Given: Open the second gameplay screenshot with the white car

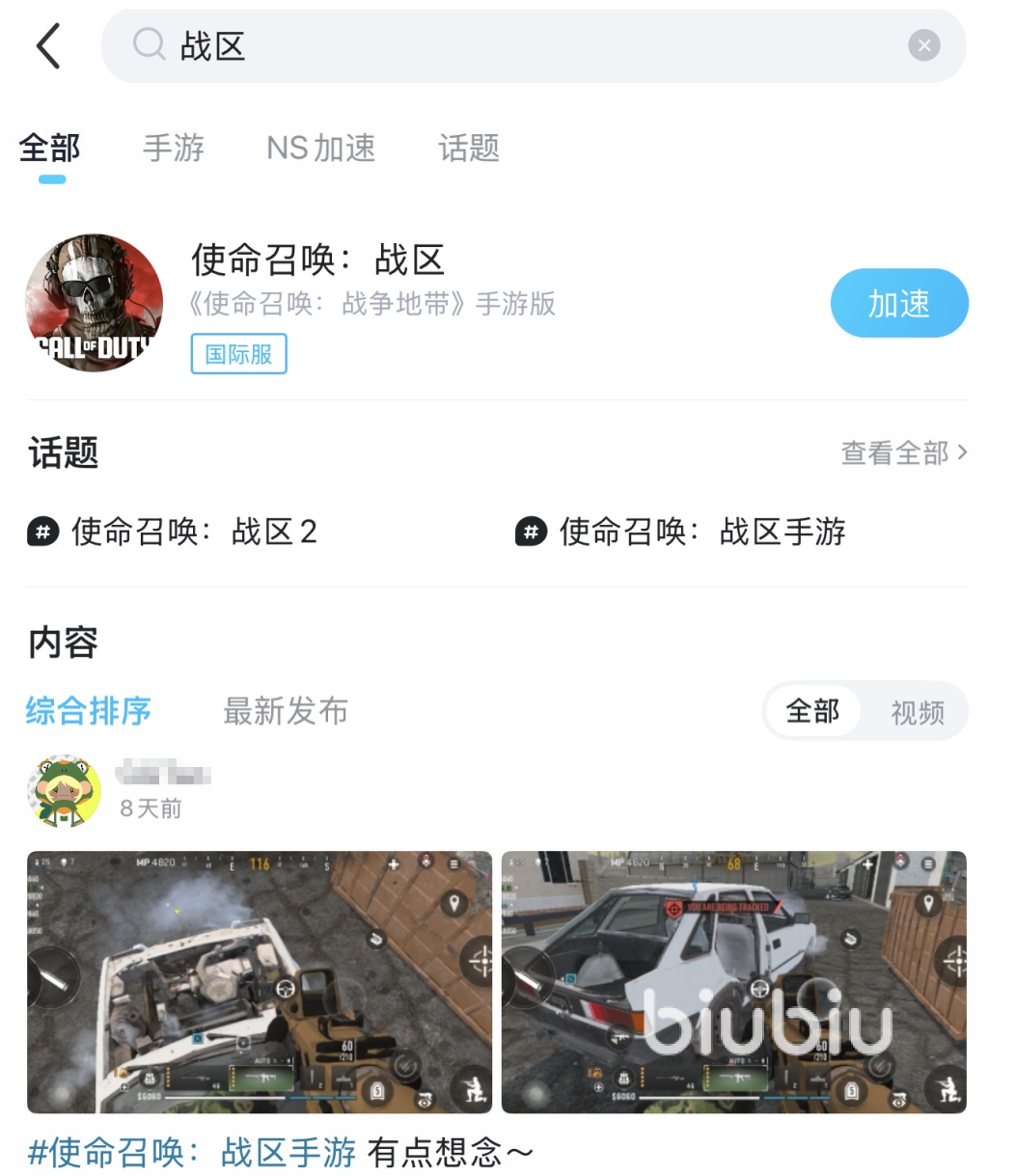Looking at the screenshot, I should (733, 981).
